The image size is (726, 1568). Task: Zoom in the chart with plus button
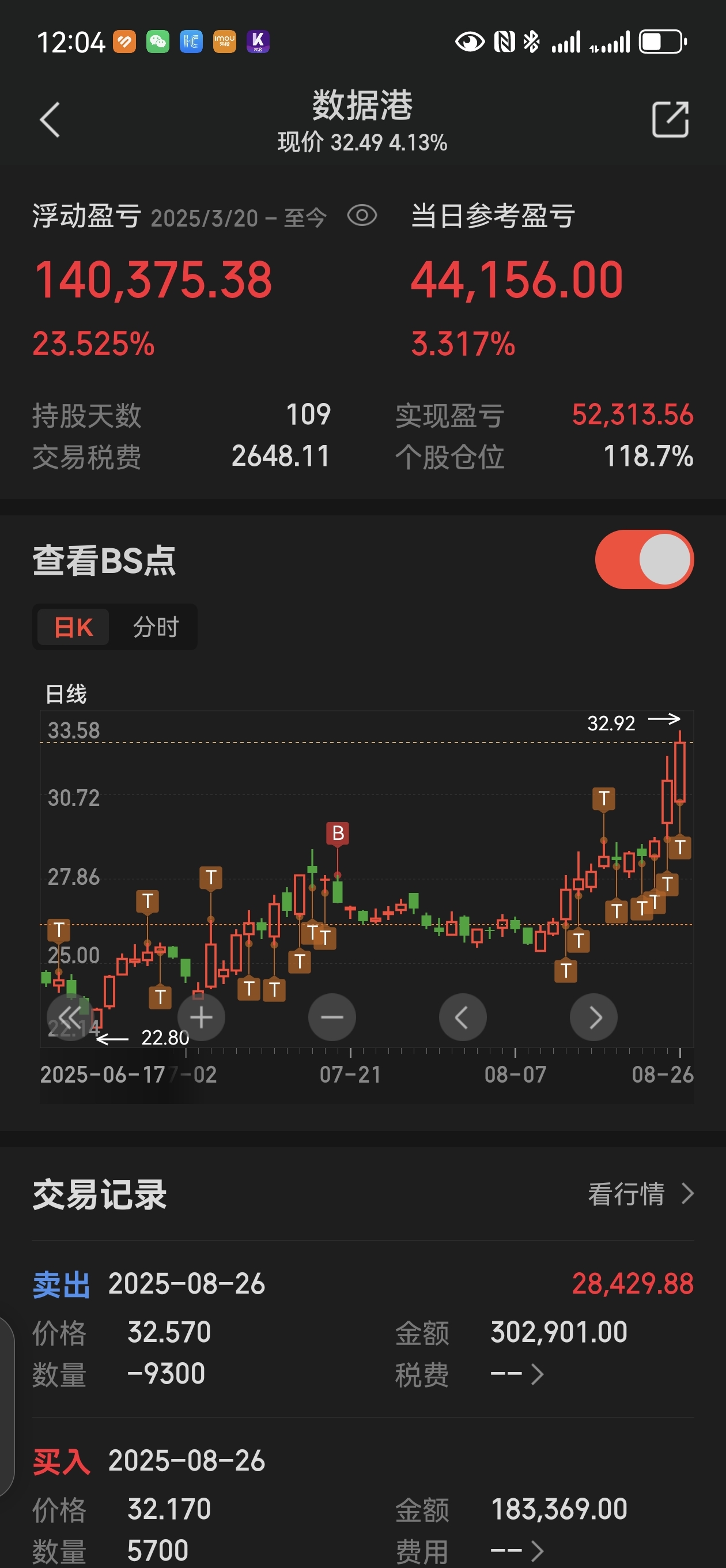click(x=202, y=1017)
